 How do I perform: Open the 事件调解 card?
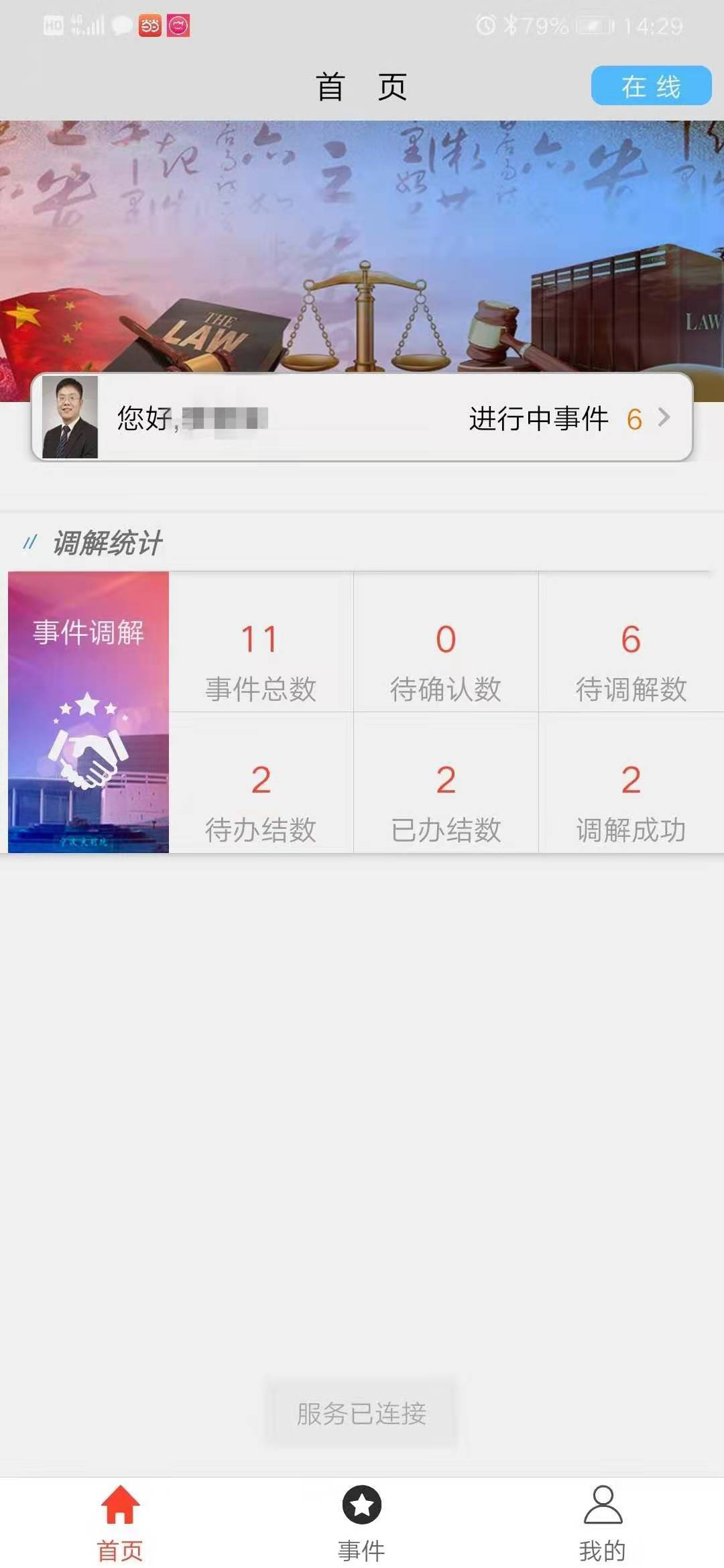coord(88,712)
